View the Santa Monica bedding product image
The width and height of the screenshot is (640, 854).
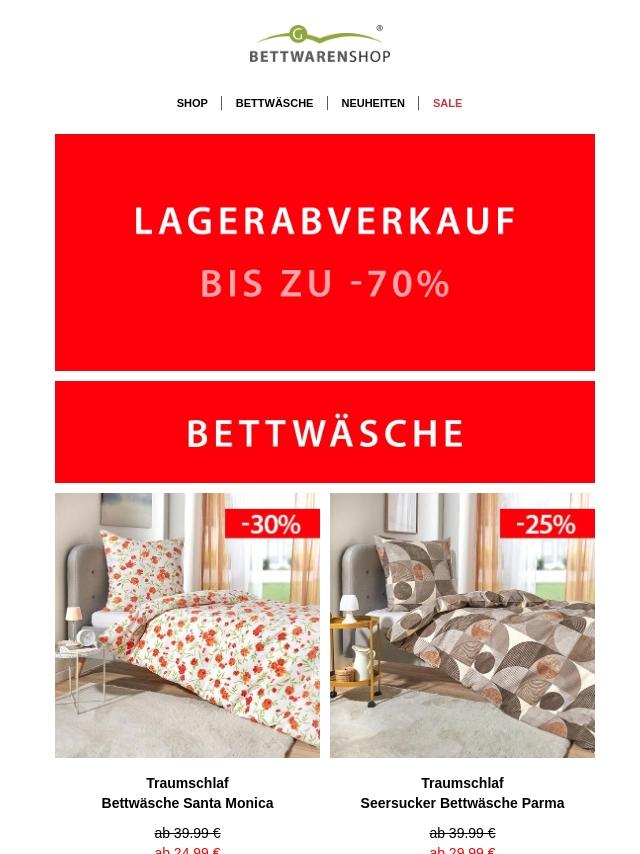(187, 625)
